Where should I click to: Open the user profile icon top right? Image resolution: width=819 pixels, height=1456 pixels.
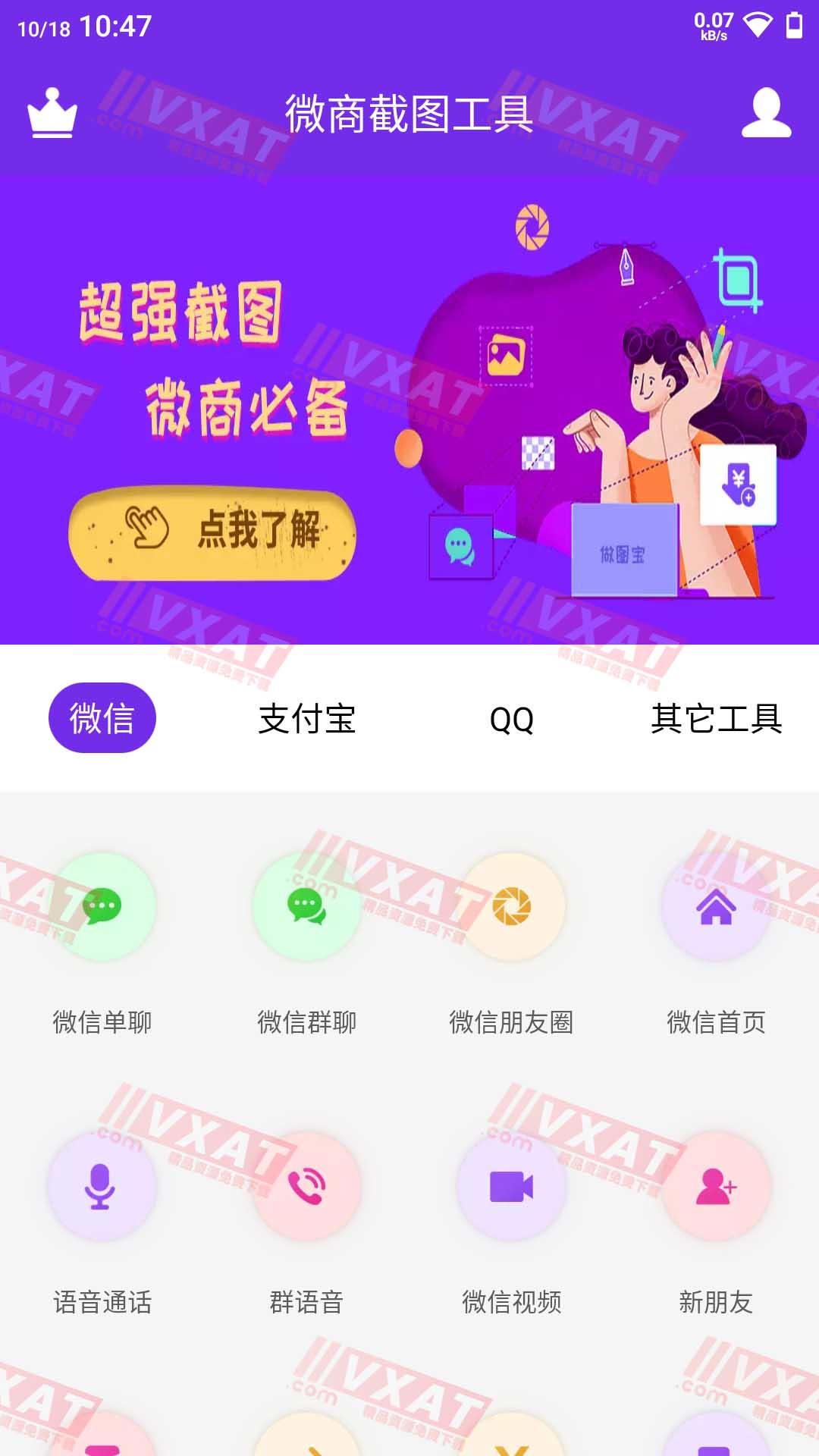point(766,114)
